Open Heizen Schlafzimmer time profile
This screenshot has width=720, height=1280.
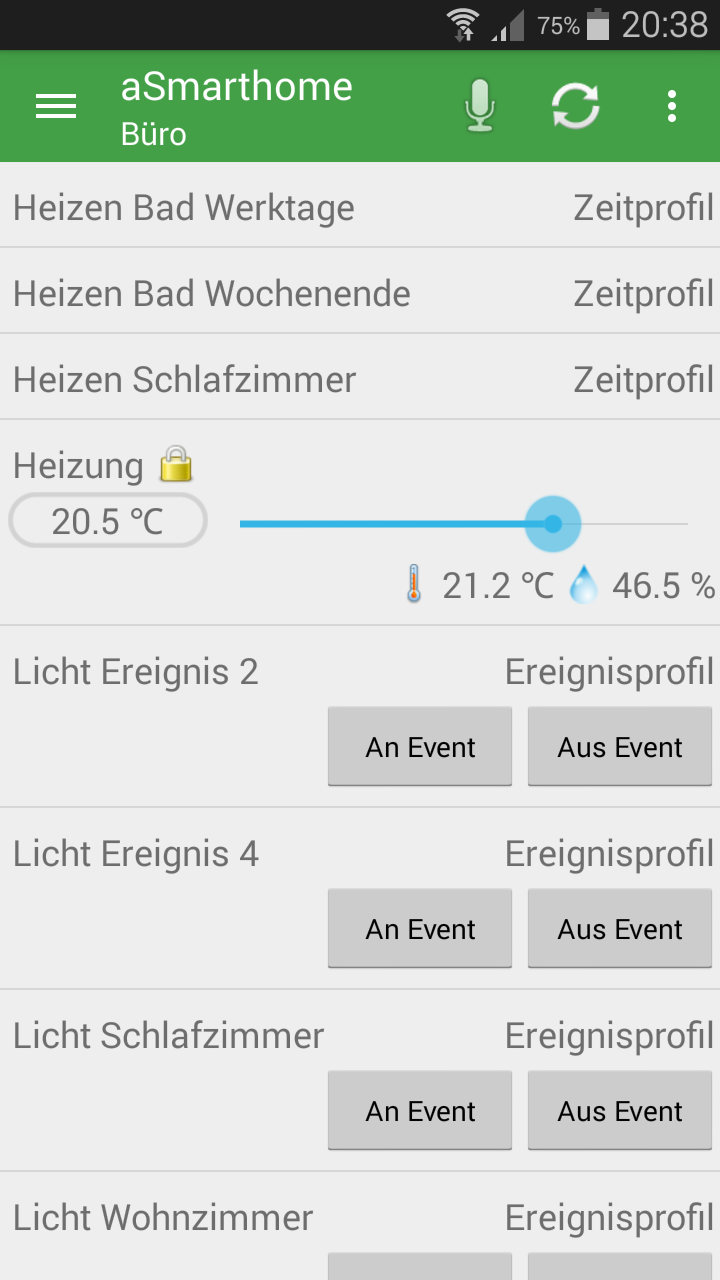(x=360, y=379)
